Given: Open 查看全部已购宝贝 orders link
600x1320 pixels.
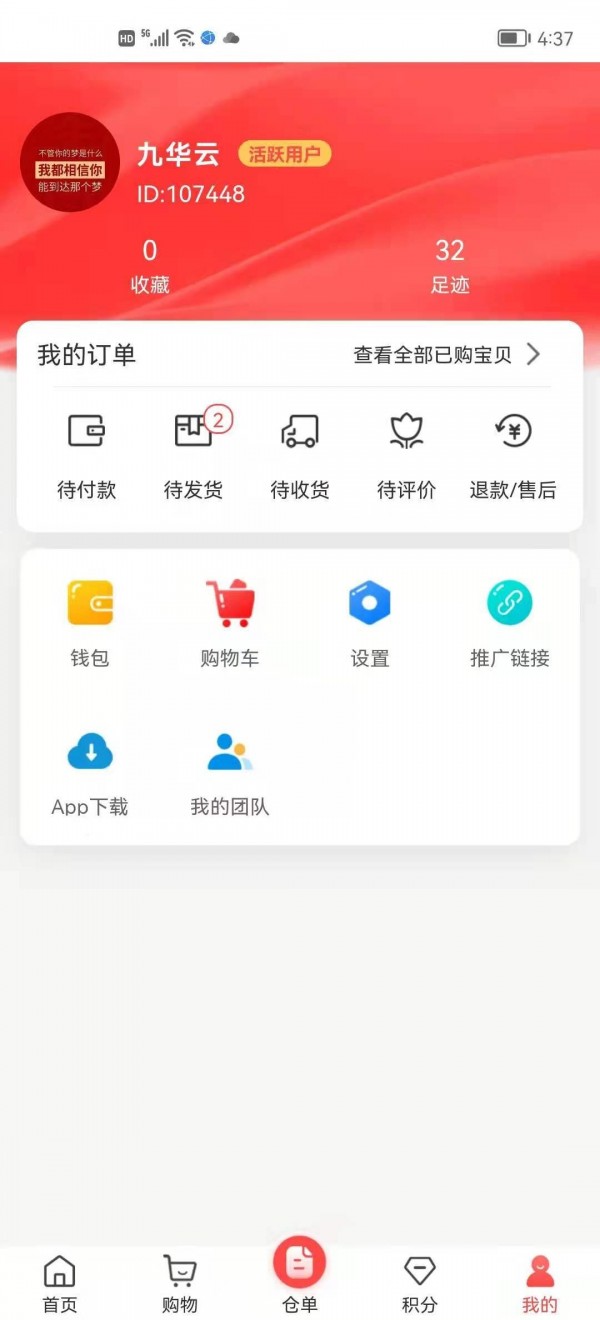Looking at the screenshot, I should pos(446,355).
